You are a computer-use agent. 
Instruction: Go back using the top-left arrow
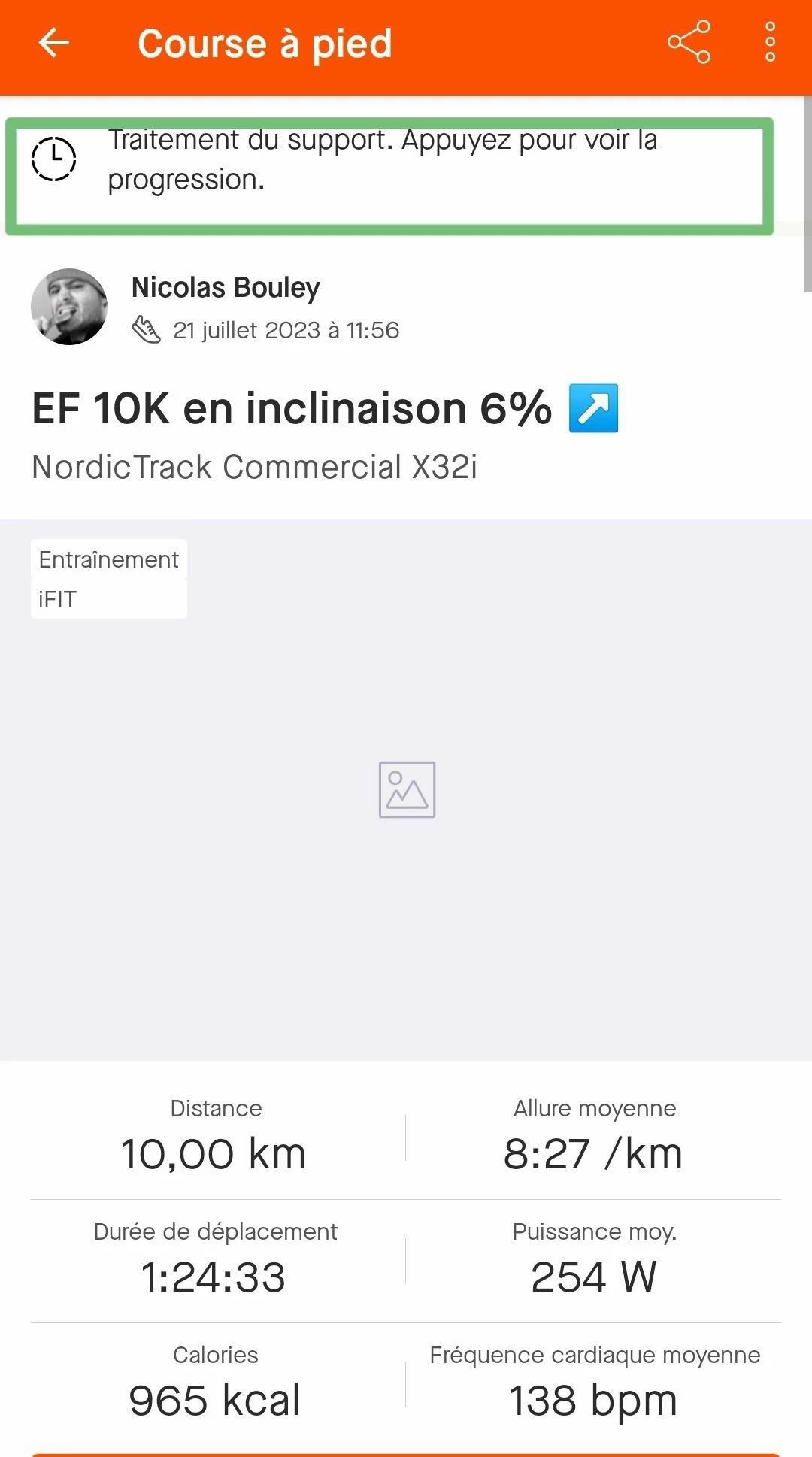tap(53, 43)
